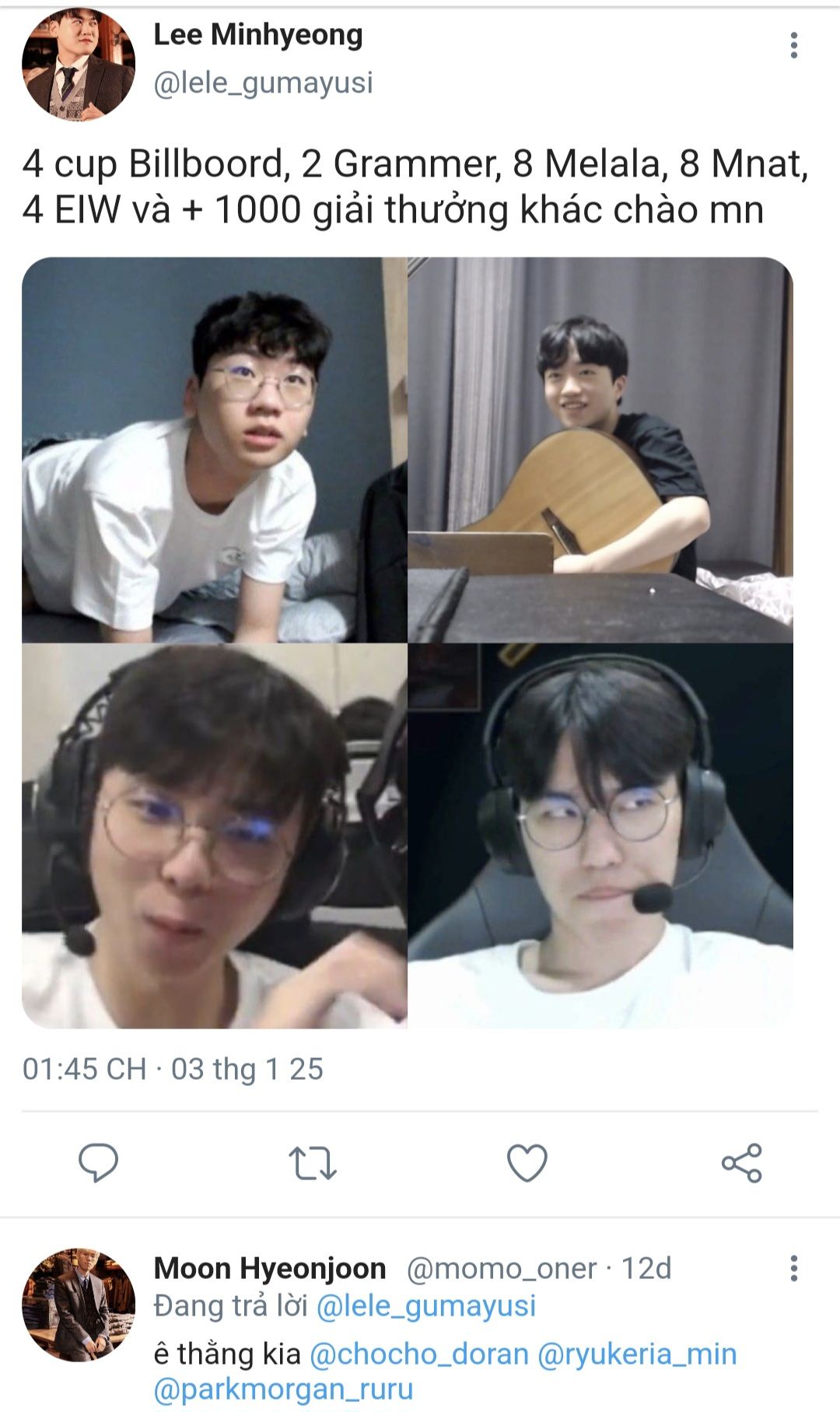Open the @lele_gumayusi mention in reply
840x1412 pixels.
pos(426,1305)
